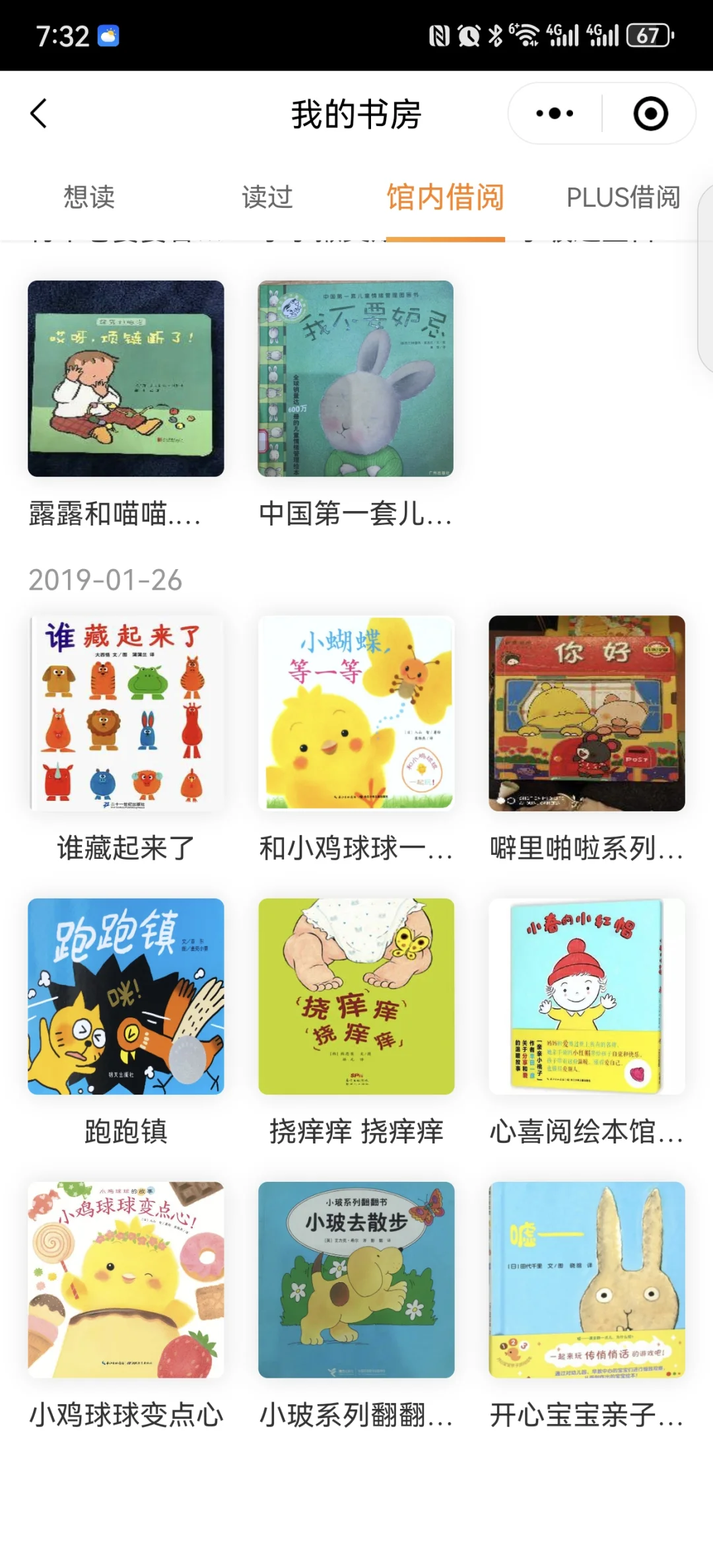Close the mini program with the circle button
Viewport: 713px width, 1568px height.
coord(650,114)
